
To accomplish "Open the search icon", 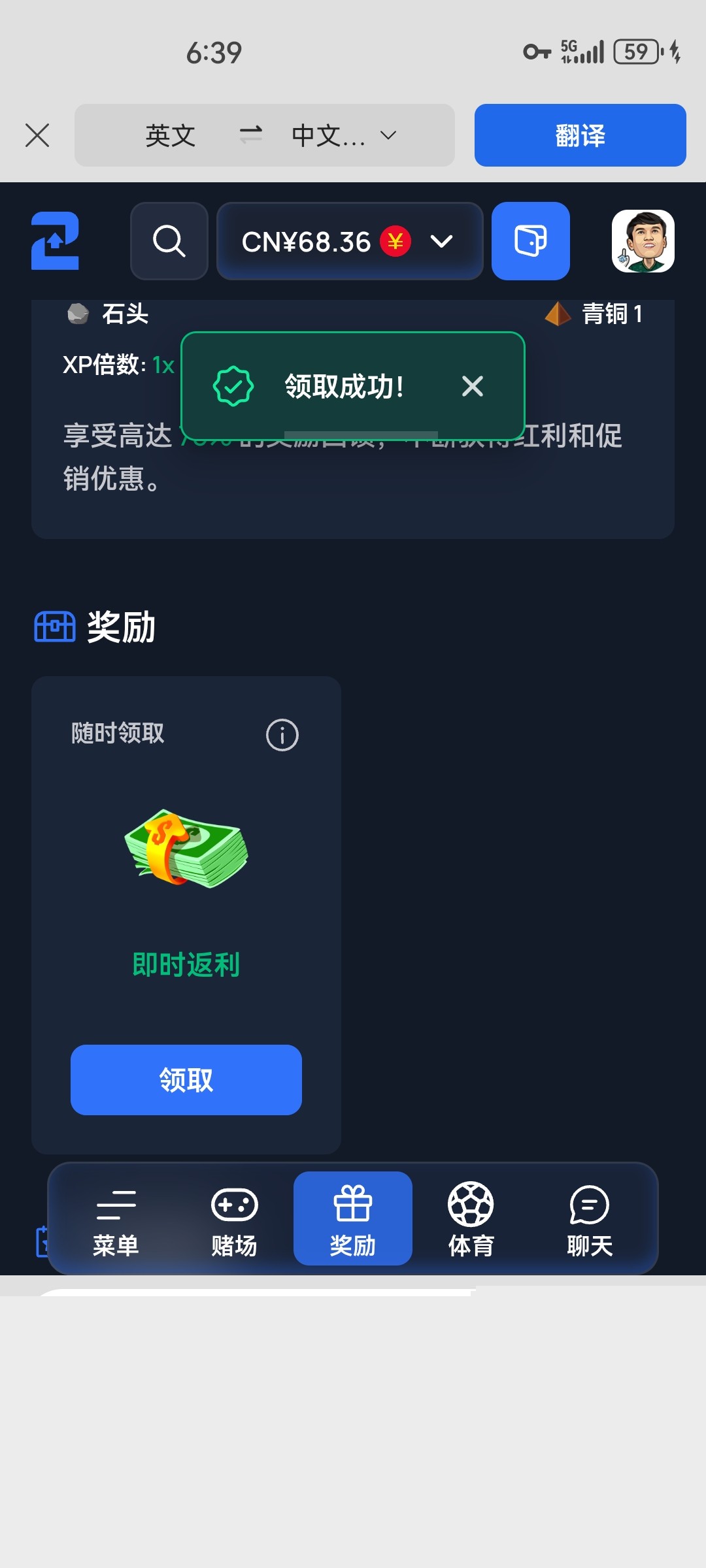I will [x=169, y=241].
